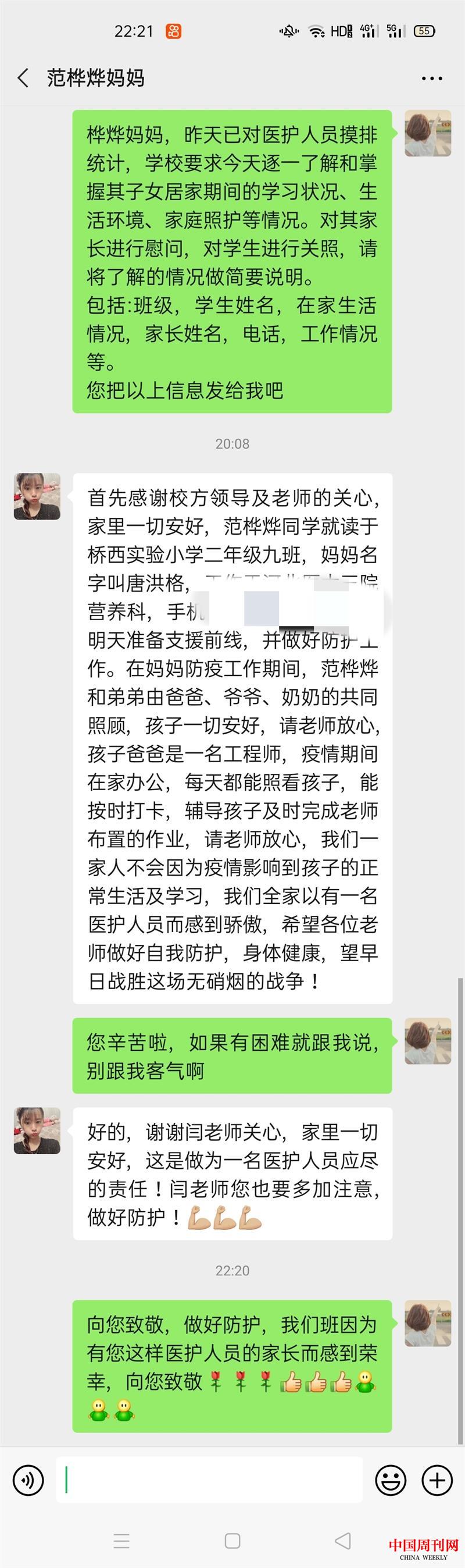This screenshot has width=465, height=1568.
Task: Open the chat options three-dot menu
Action: (431, 79)
